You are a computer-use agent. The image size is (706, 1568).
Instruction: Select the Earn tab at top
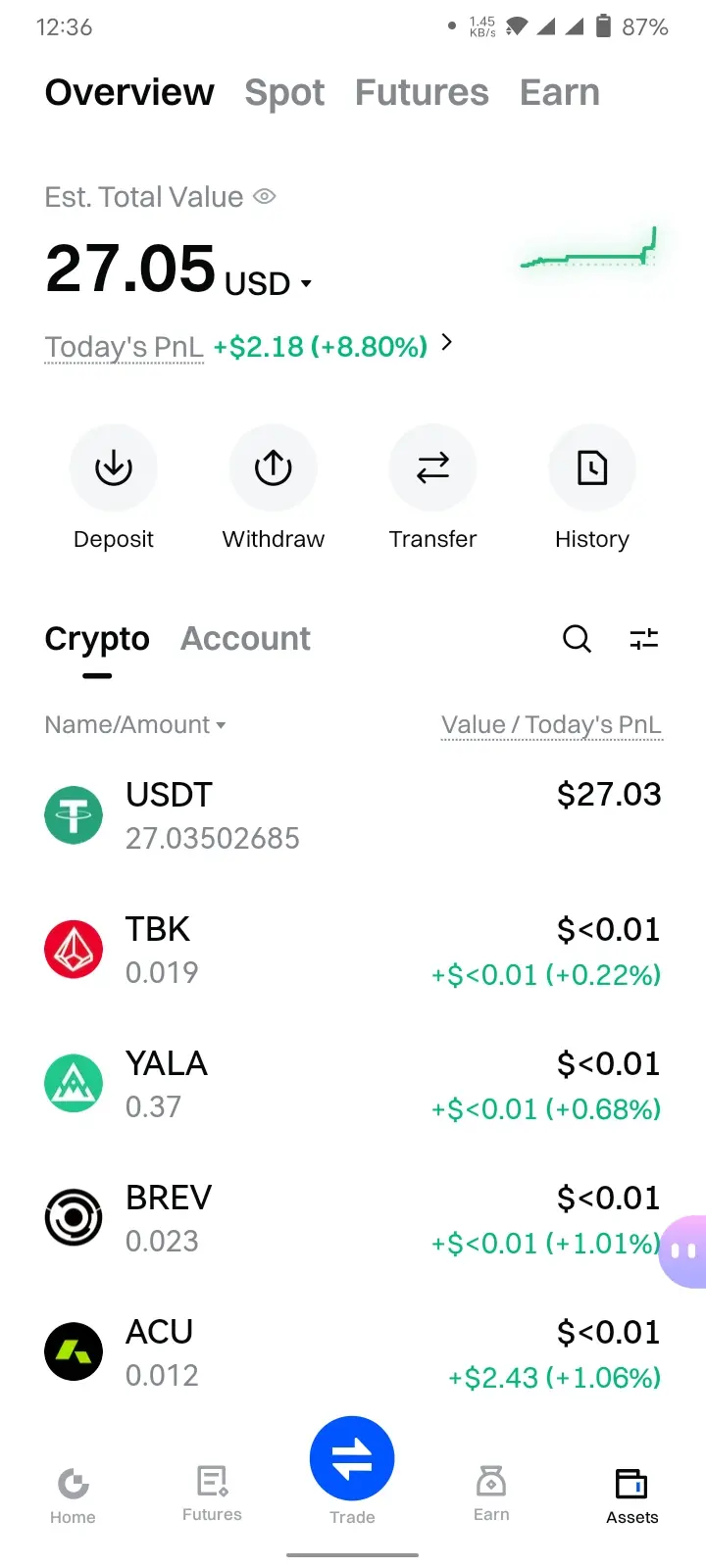[559, 92]
